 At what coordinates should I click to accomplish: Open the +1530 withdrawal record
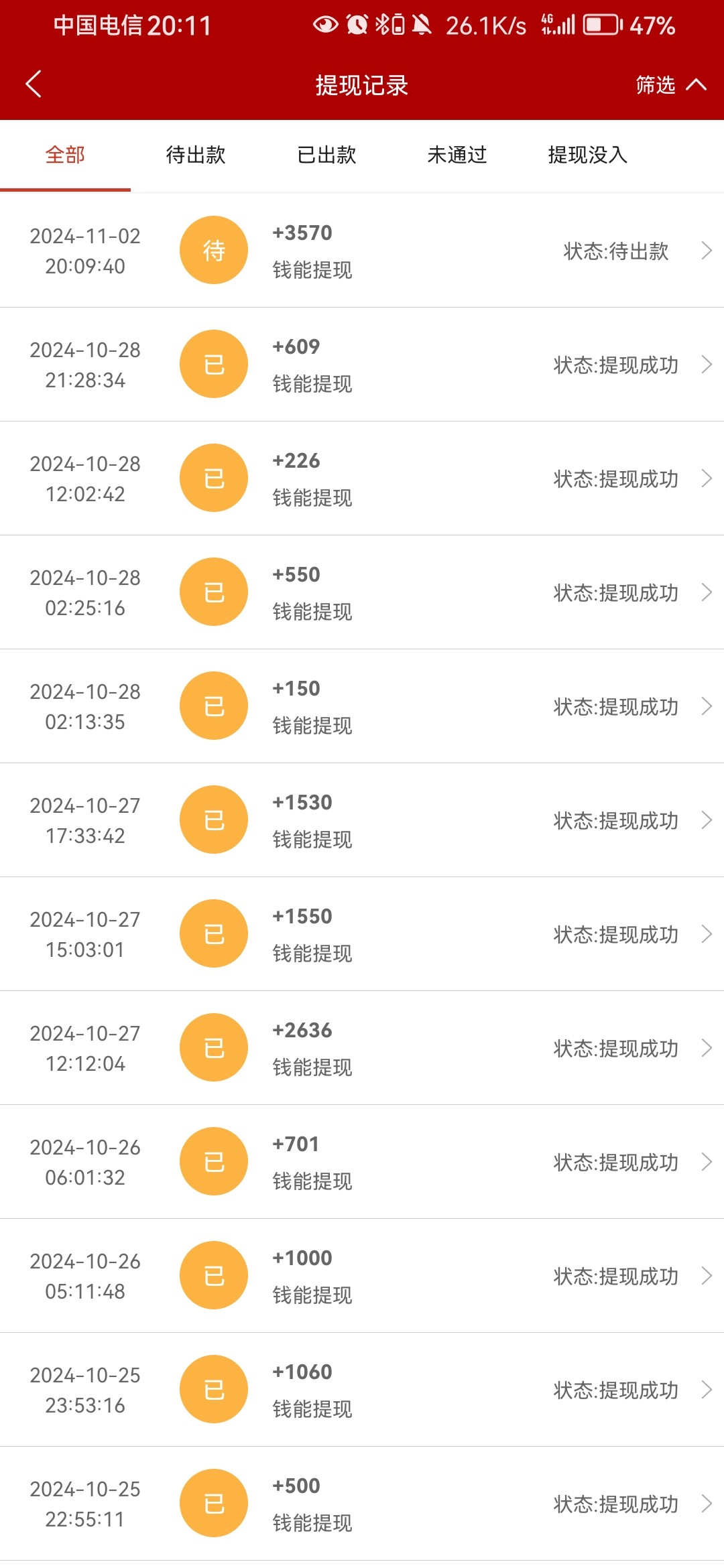pos(362,820)
